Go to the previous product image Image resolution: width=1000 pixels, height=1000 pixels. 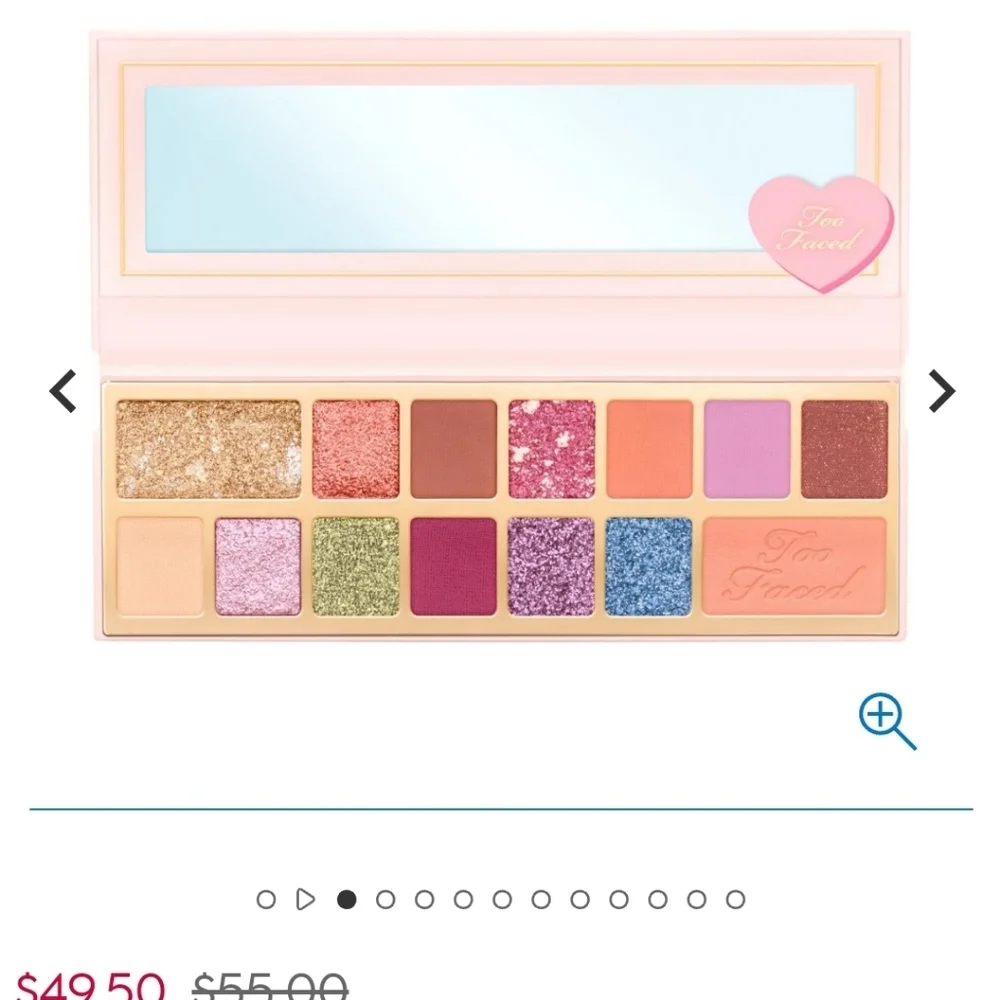(63, 391)
